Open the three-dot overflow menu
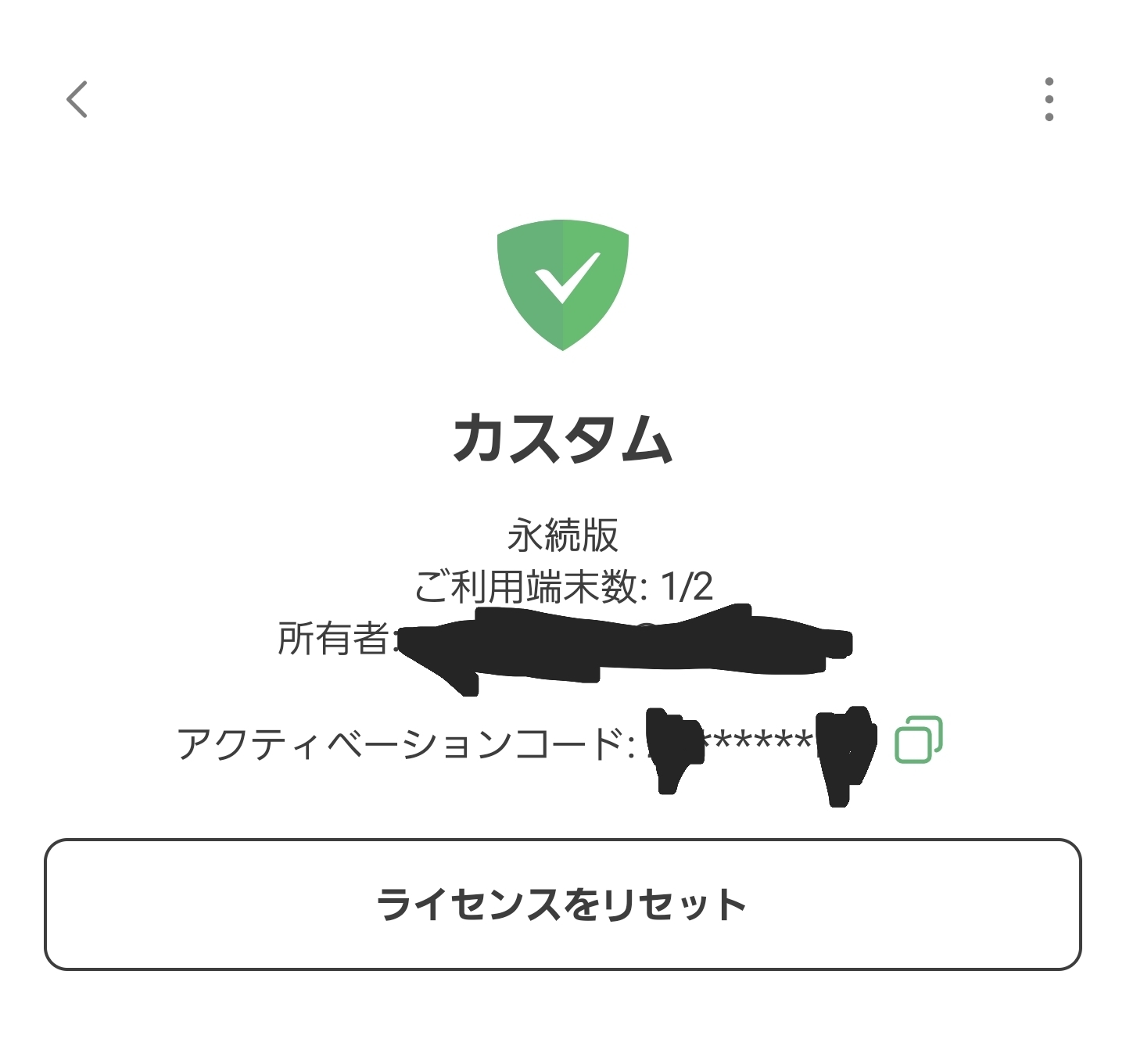This screenshot has width=1126, height=1064. 1049,99
